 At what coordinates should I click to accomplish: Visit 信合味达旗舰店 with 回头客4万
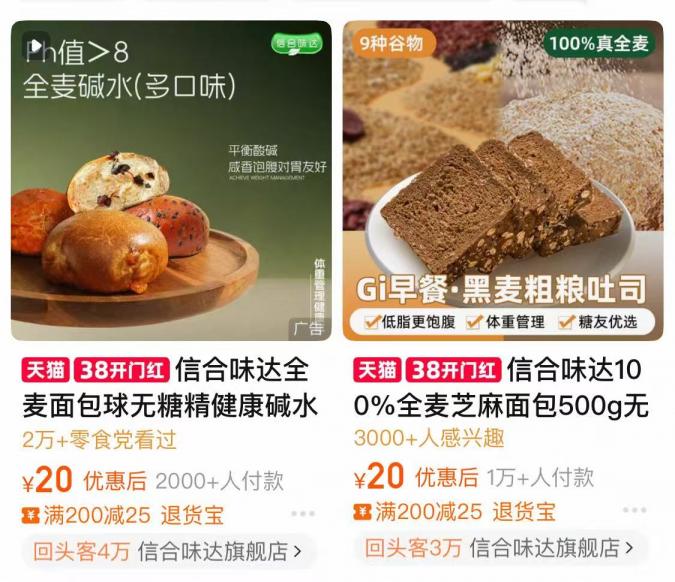pyautogui.click(x=167, y=551)
